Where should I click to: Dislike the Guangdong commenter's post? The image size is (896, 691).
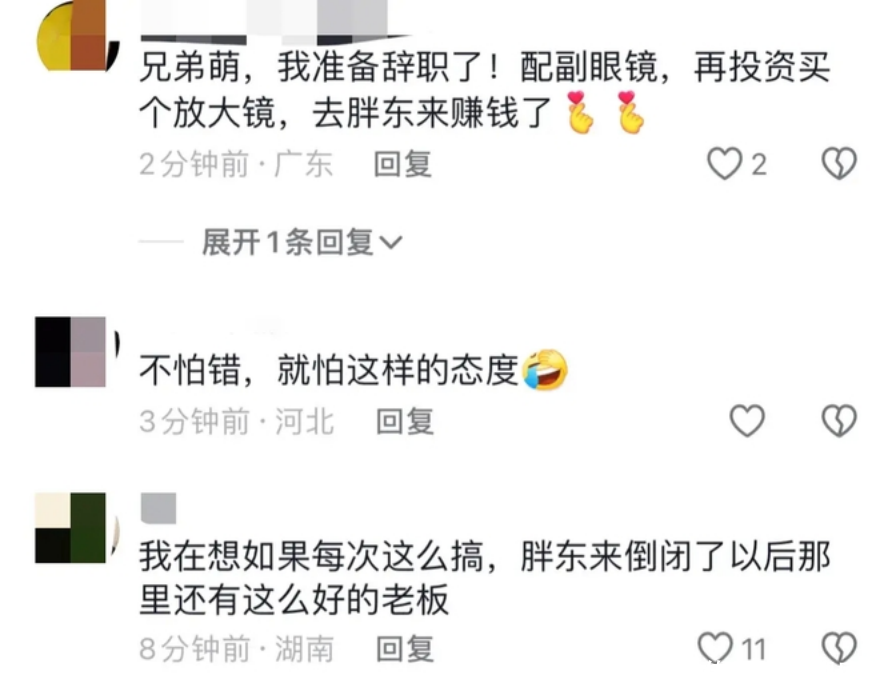click(x=839, y=164)
